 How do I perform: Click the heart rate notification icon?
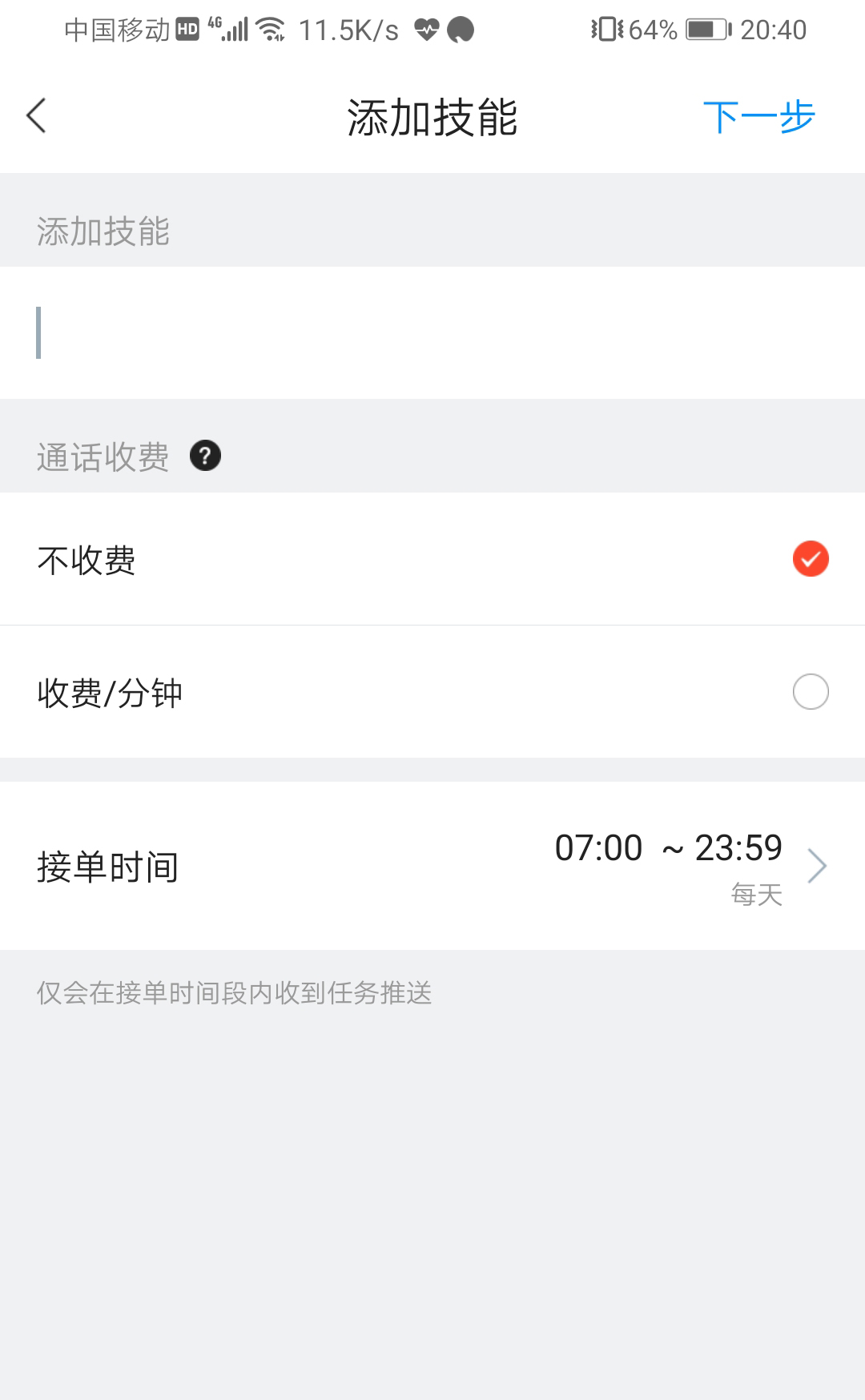pos(426,29)
